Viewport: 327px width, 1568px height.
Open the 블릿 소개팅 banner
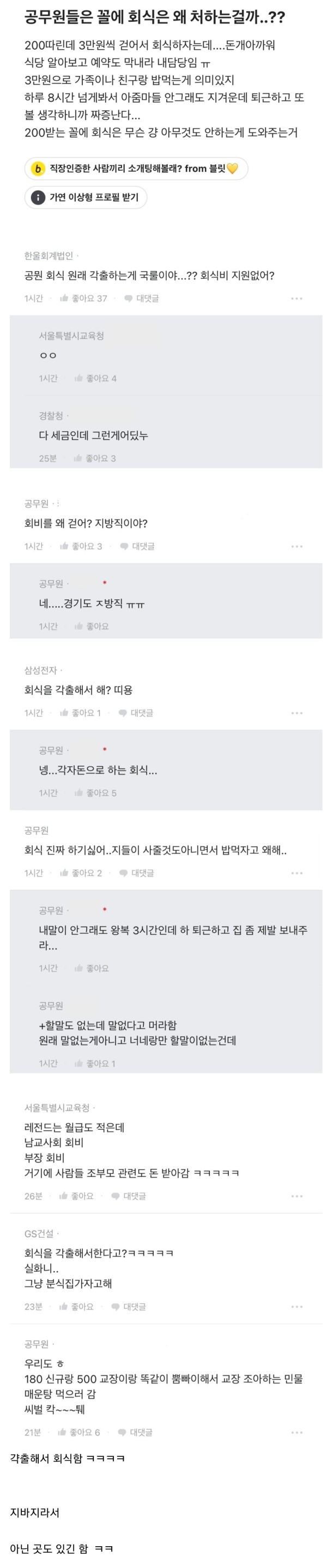pyautogui.click(x=136, y=169)
